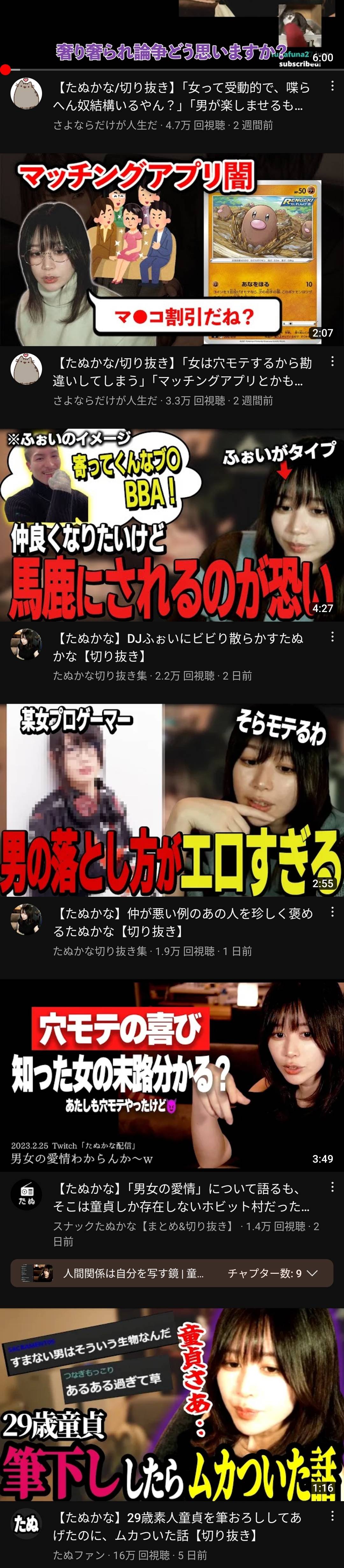344x1568 pixels.
Task: Open さよならだけが人生だ avatar beside 女って受動的で
Action: (26, 93)
